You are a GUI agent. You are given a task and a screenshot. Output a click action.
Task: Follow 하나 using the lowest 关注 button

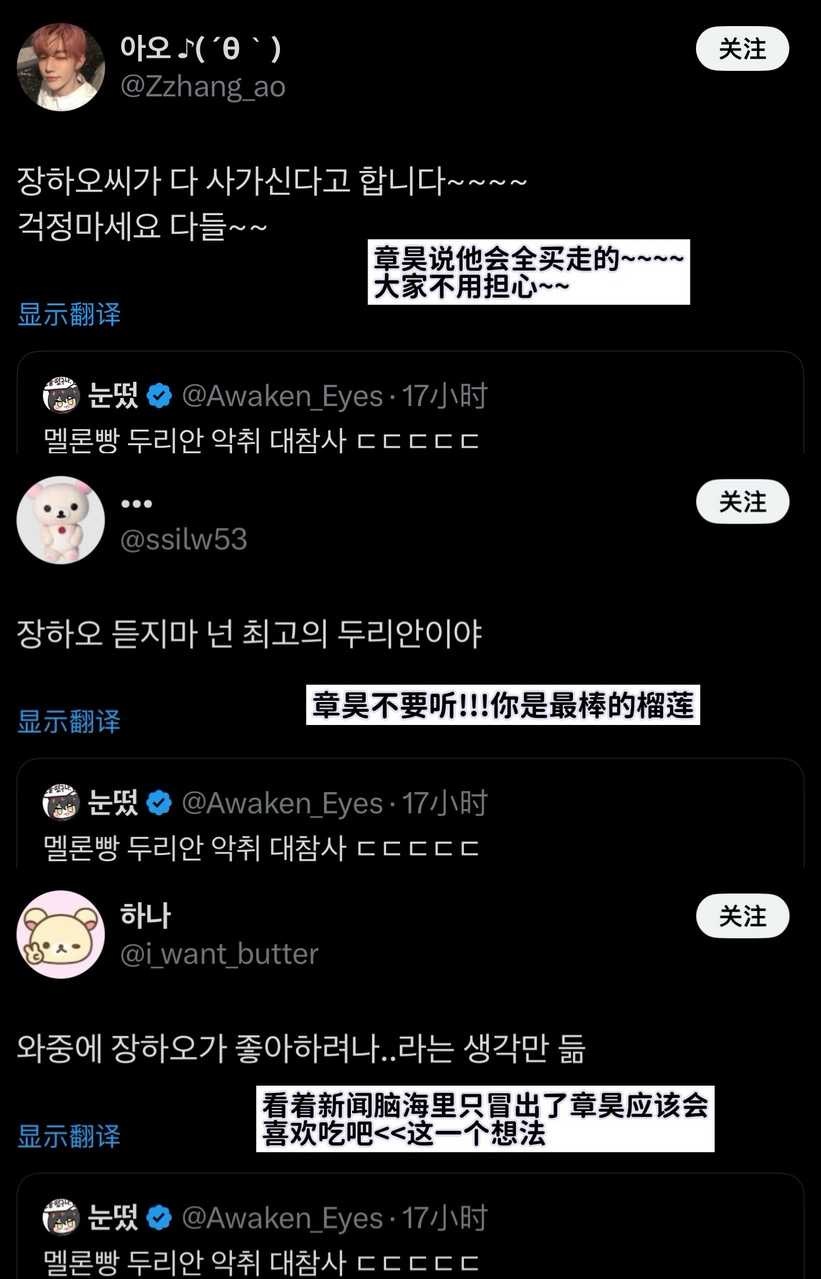[741, 915]
